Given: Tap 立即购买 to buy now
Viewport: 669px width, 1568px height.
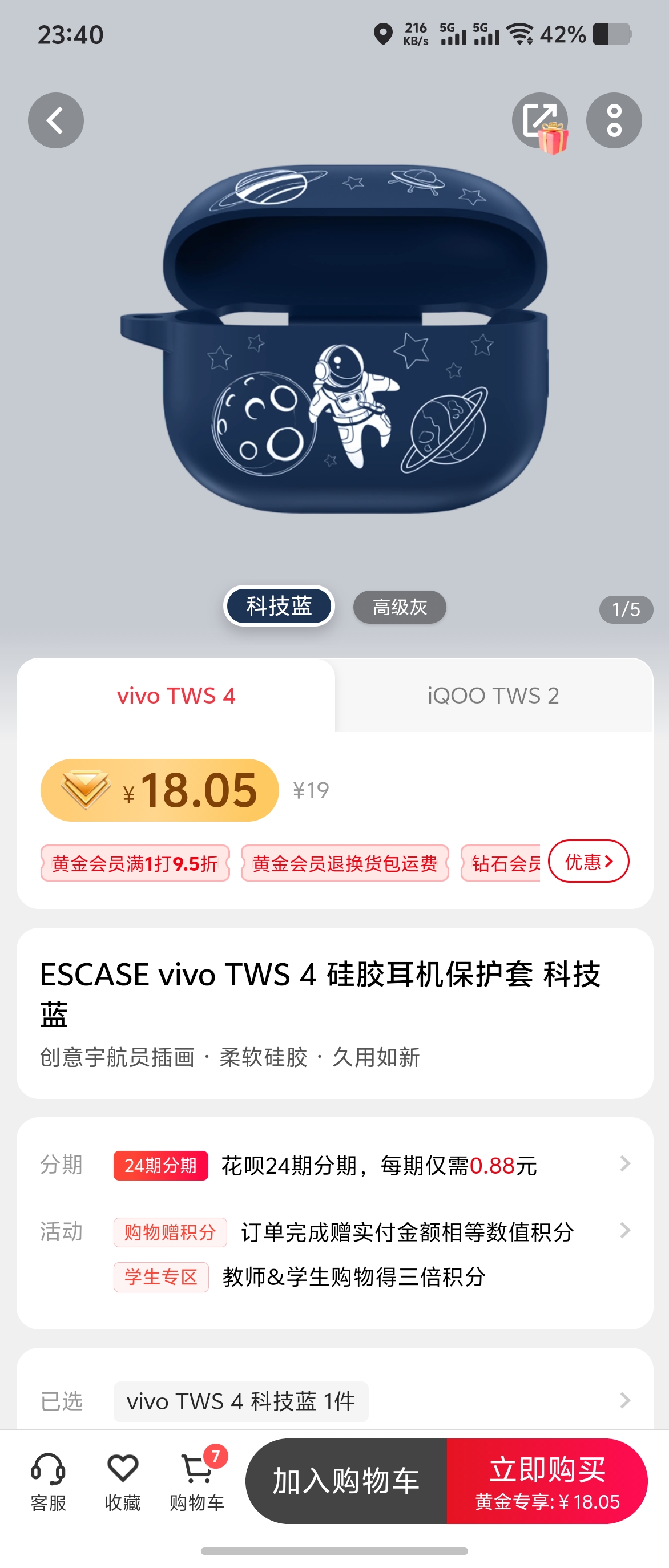Looking at the screenshot, I should coord(547,1481).
